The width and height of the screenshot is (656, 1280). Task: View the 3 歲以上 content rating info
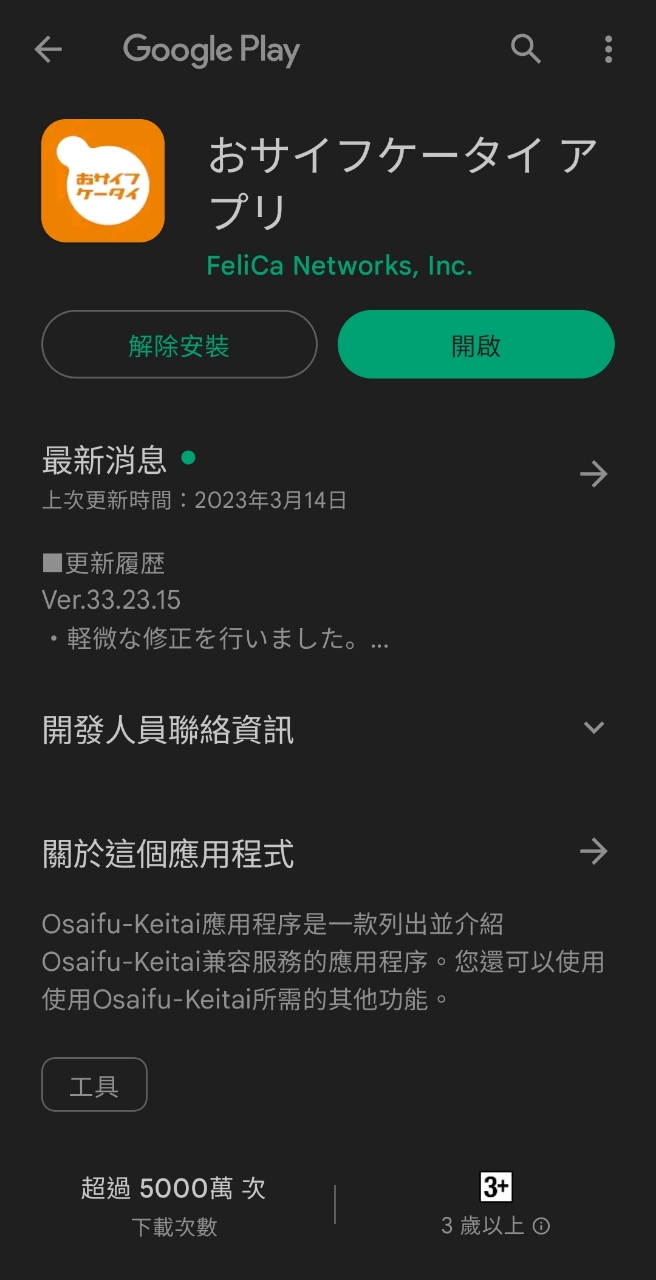[x=541, y=1226]
